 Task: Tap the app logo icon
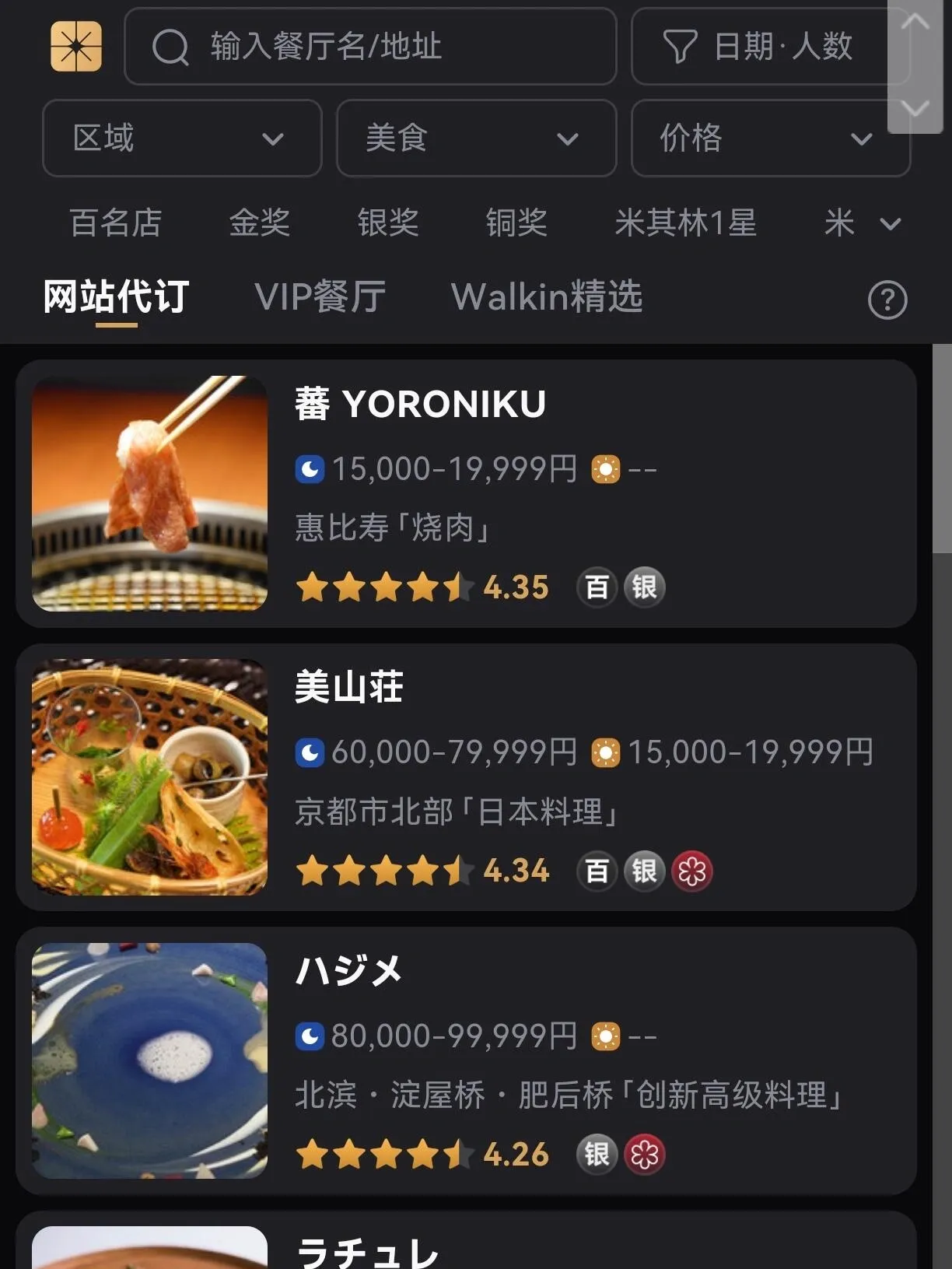point(76,47)
